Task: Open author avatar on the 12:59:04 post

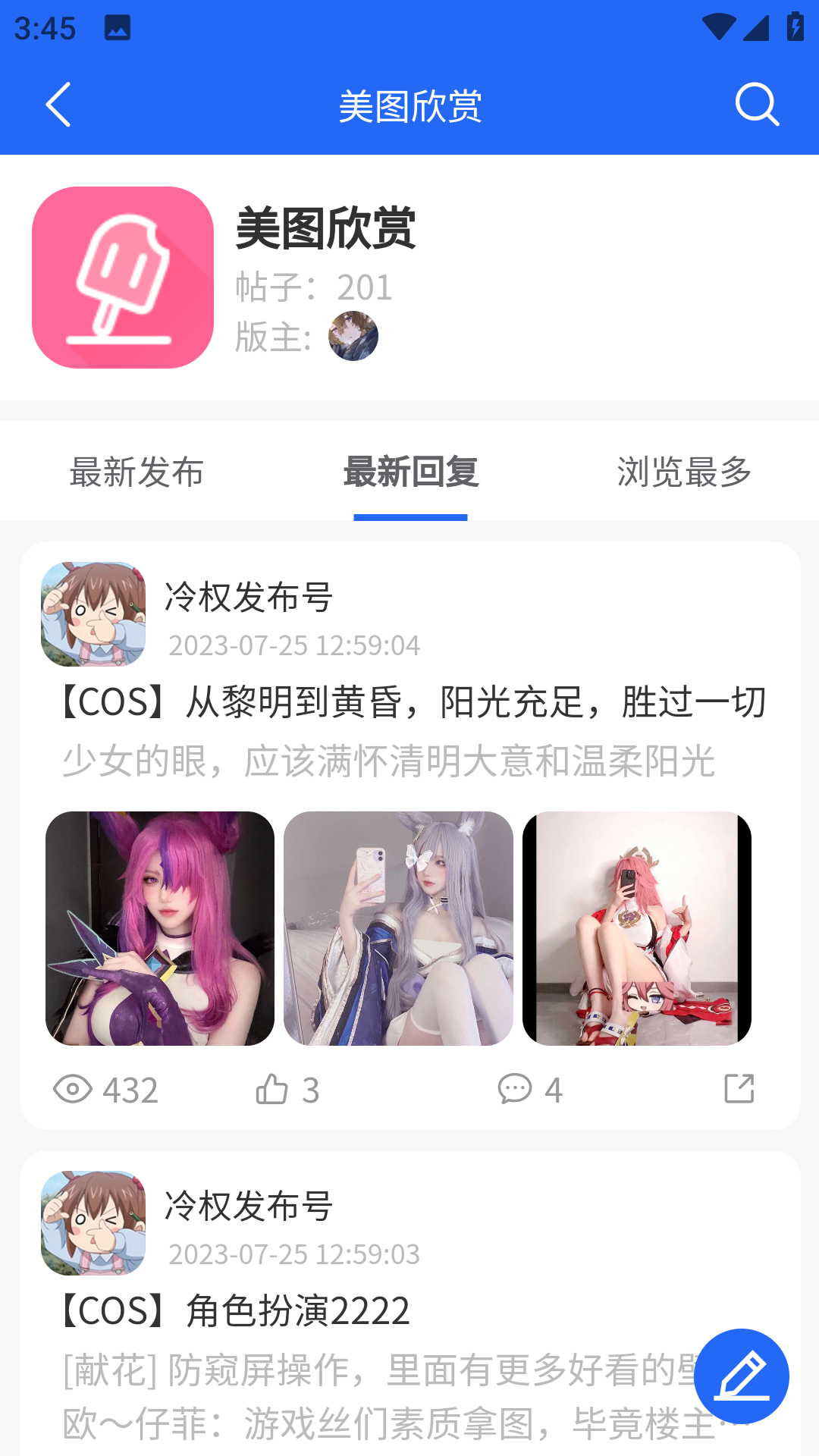Action: (x=93, y=614)
